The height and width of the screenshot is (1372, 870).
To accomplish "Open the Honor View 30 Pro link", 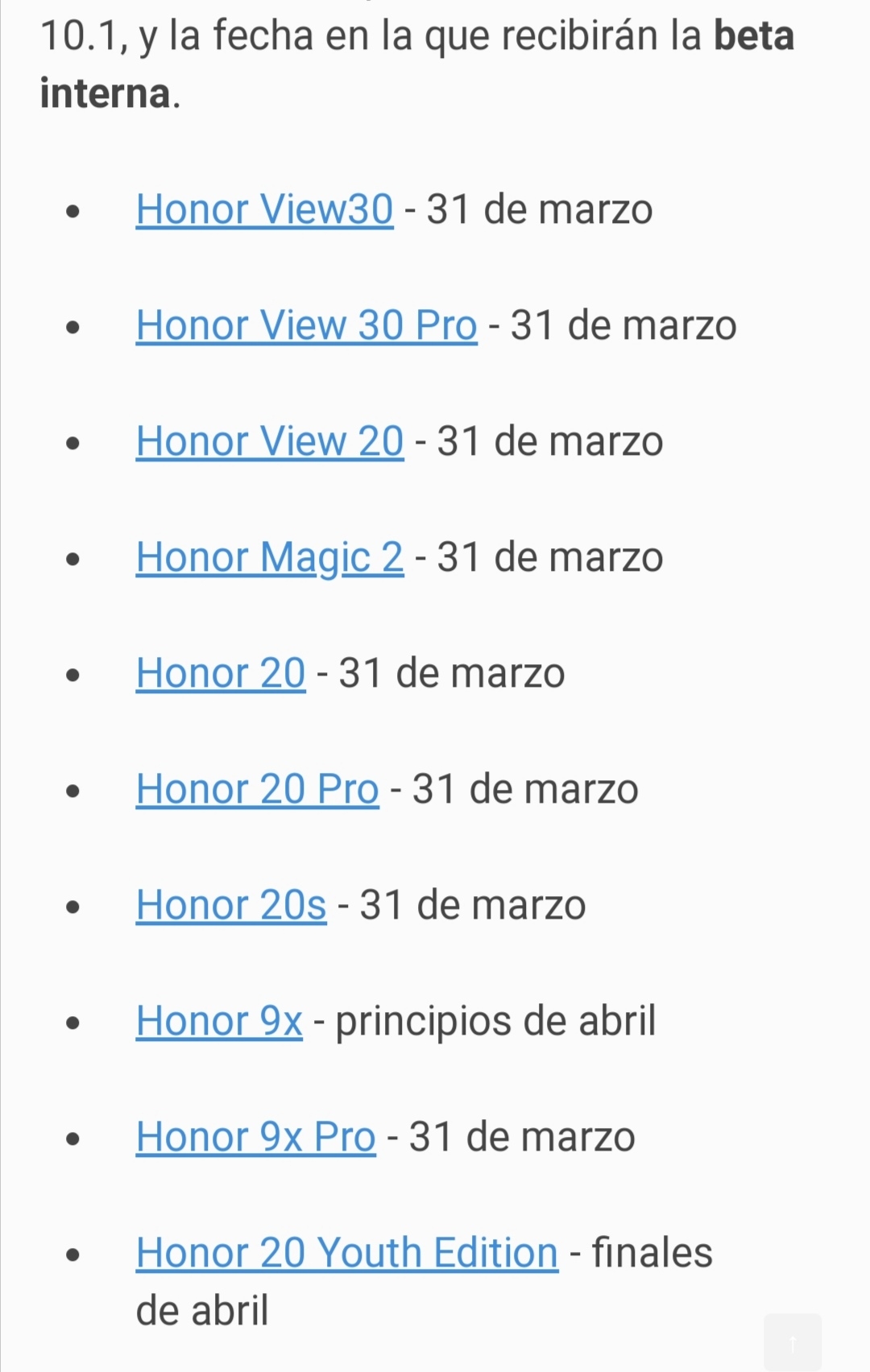I will (306, 325).
